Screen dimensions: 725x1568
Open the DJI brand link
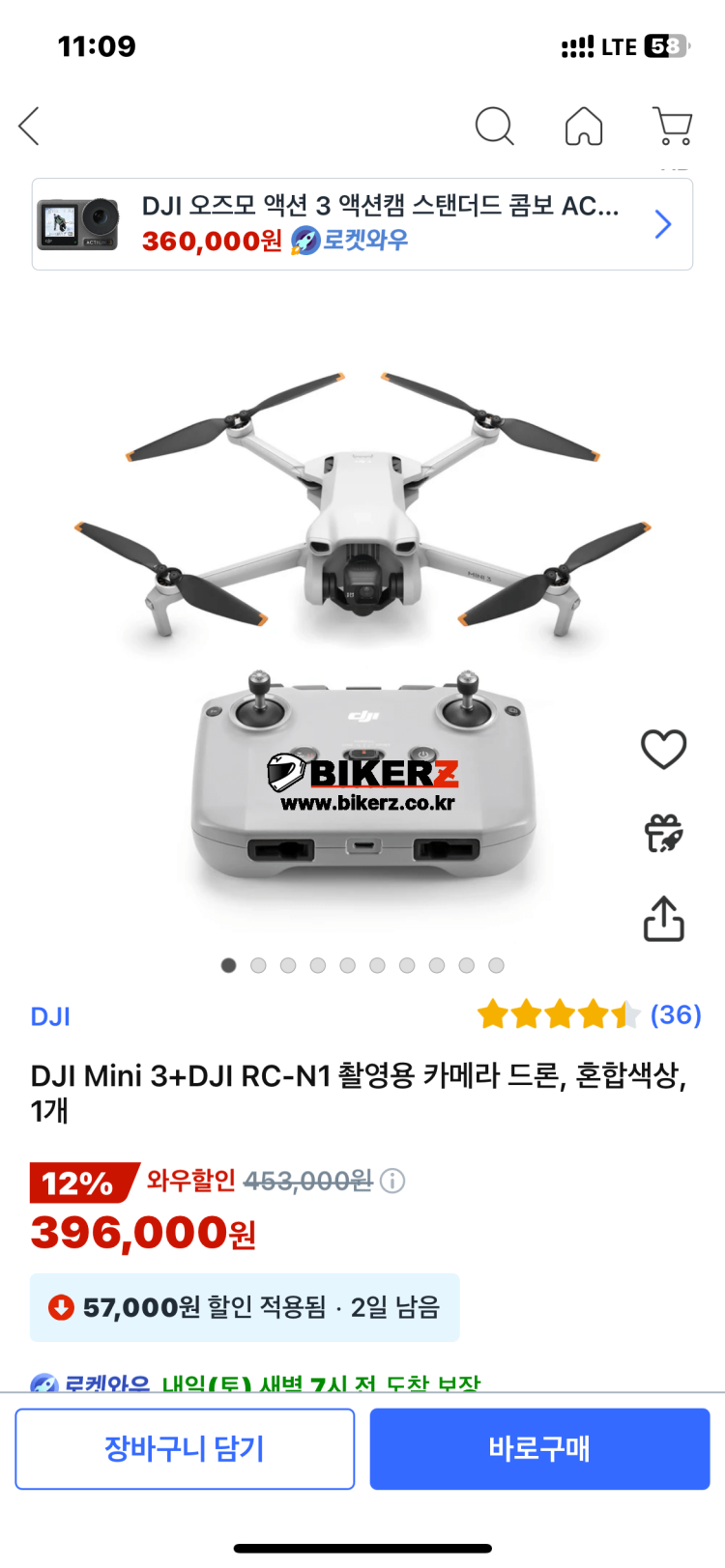50,1016
